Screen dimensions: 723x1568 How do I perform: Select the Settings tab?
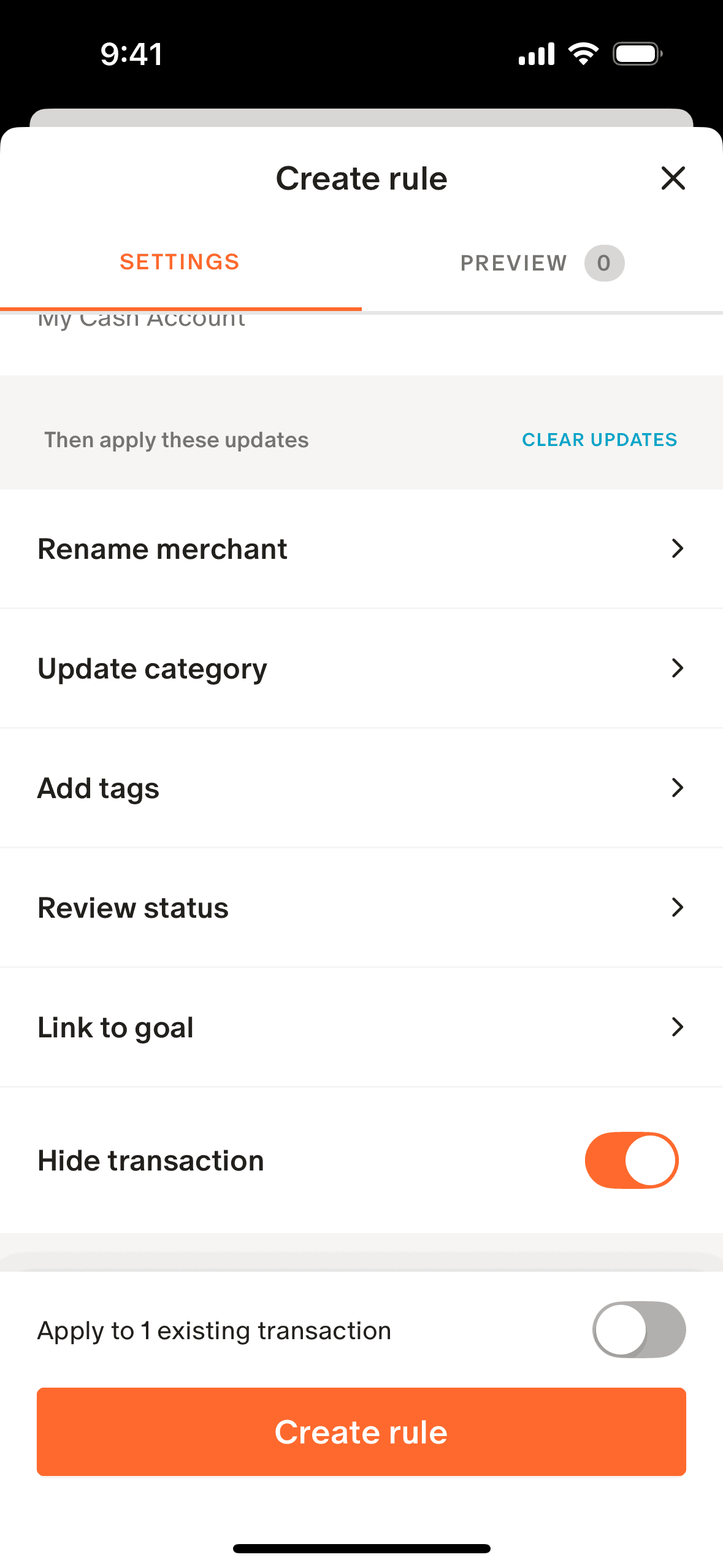[180, 262]
